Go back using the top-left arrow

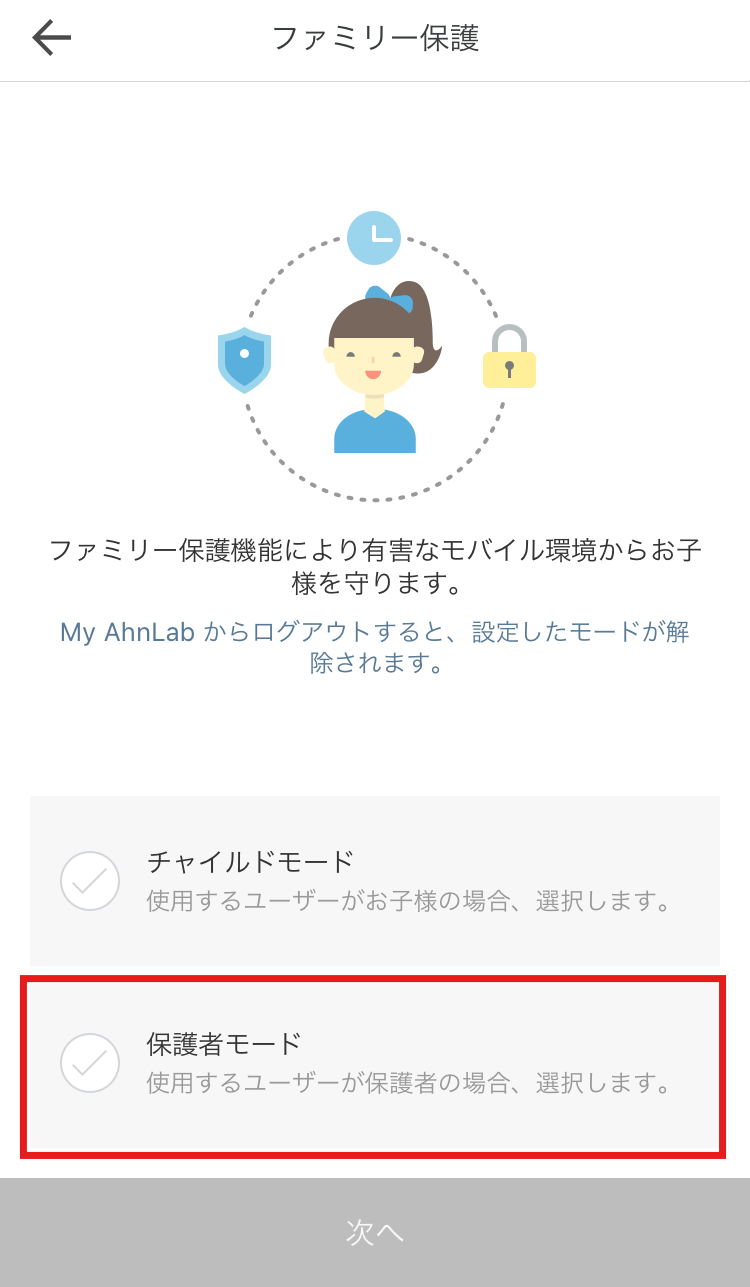point(52,38)
